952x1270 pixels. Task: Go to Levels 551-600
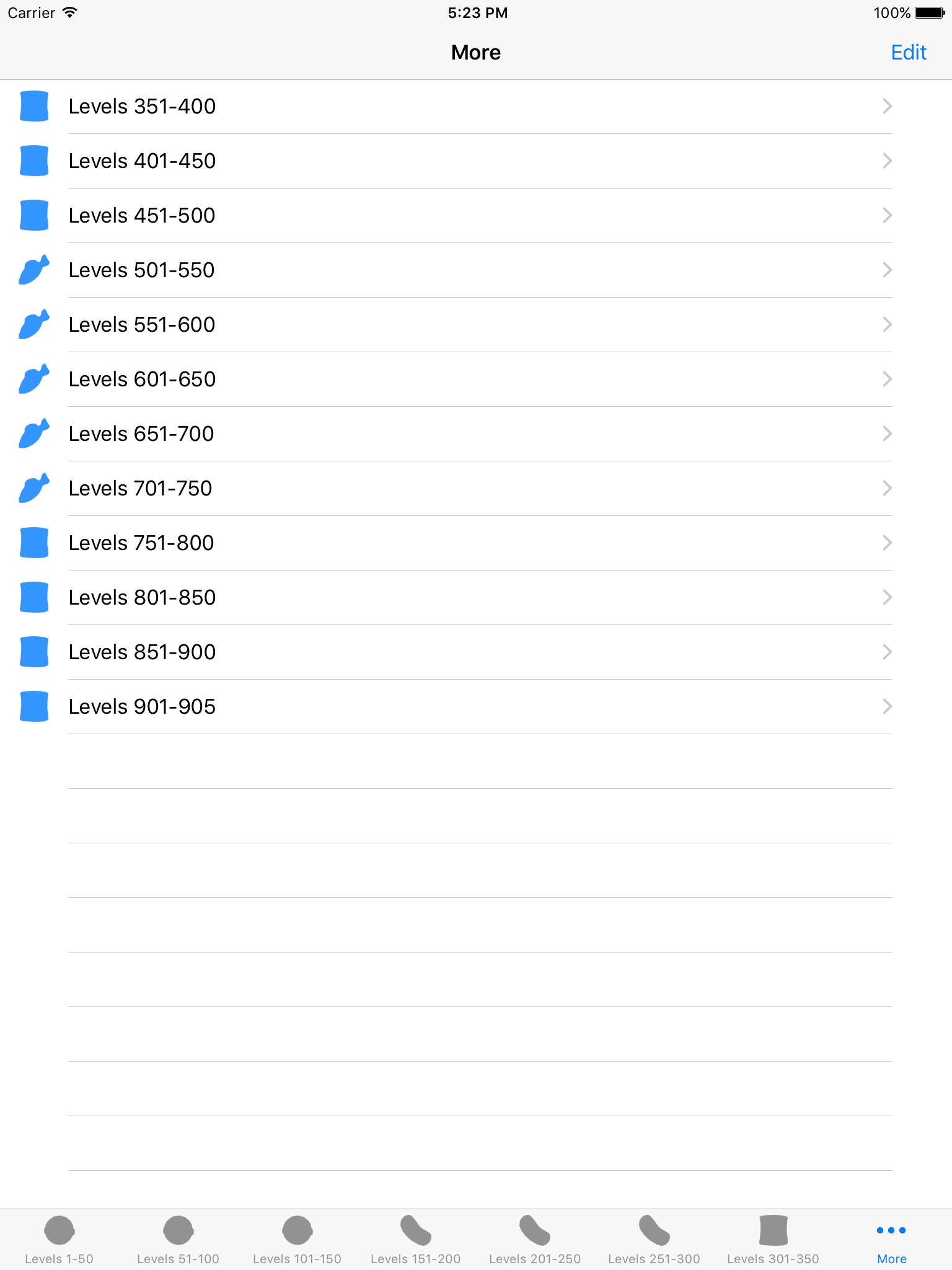pyautogui.click(x=476, y=325)
